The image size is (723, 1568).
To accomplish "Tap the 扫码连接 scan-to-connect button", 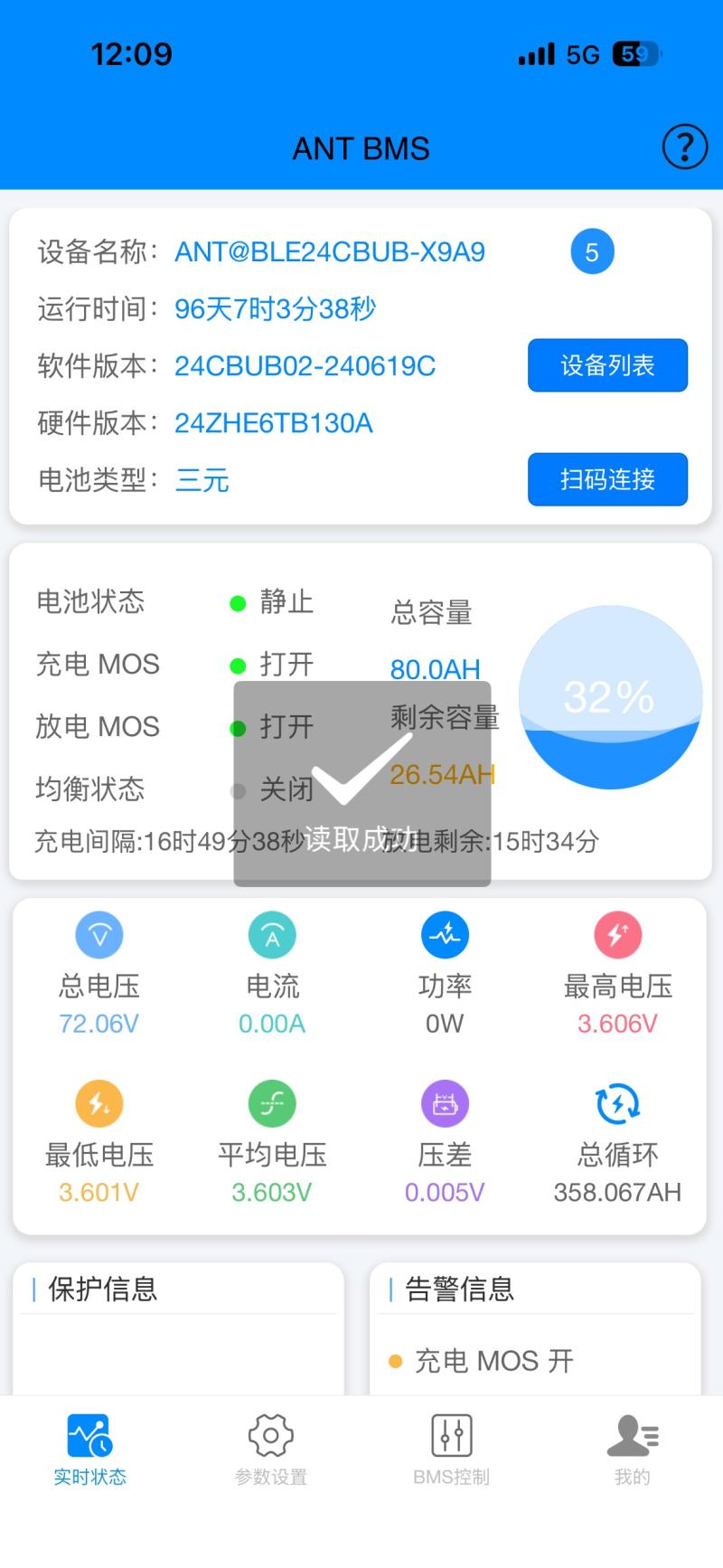I will [x=607, y=479].
